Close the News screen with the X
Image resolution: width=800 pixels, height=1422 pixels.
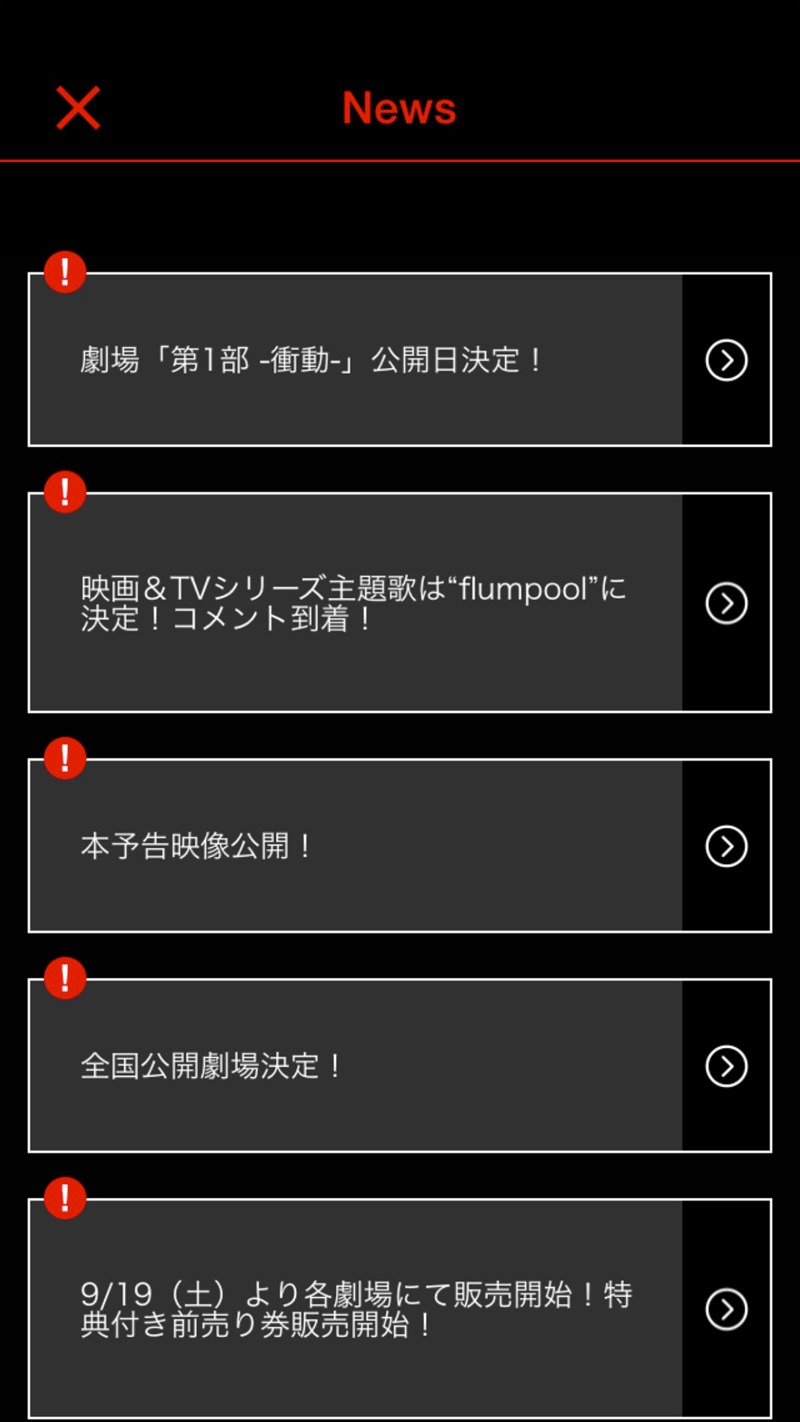click(78, 108)
